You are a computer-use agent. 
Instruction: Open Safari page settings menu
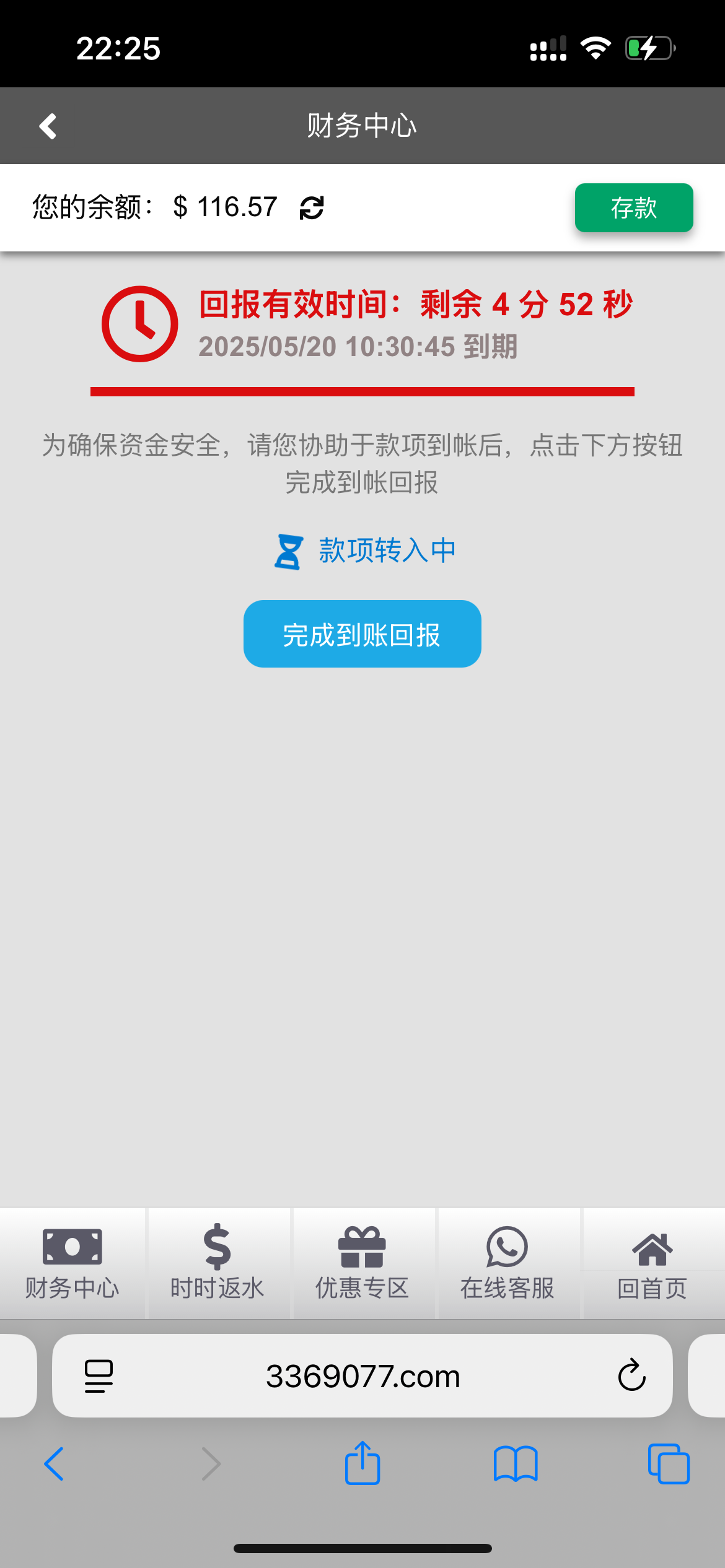pos(99,1376)
